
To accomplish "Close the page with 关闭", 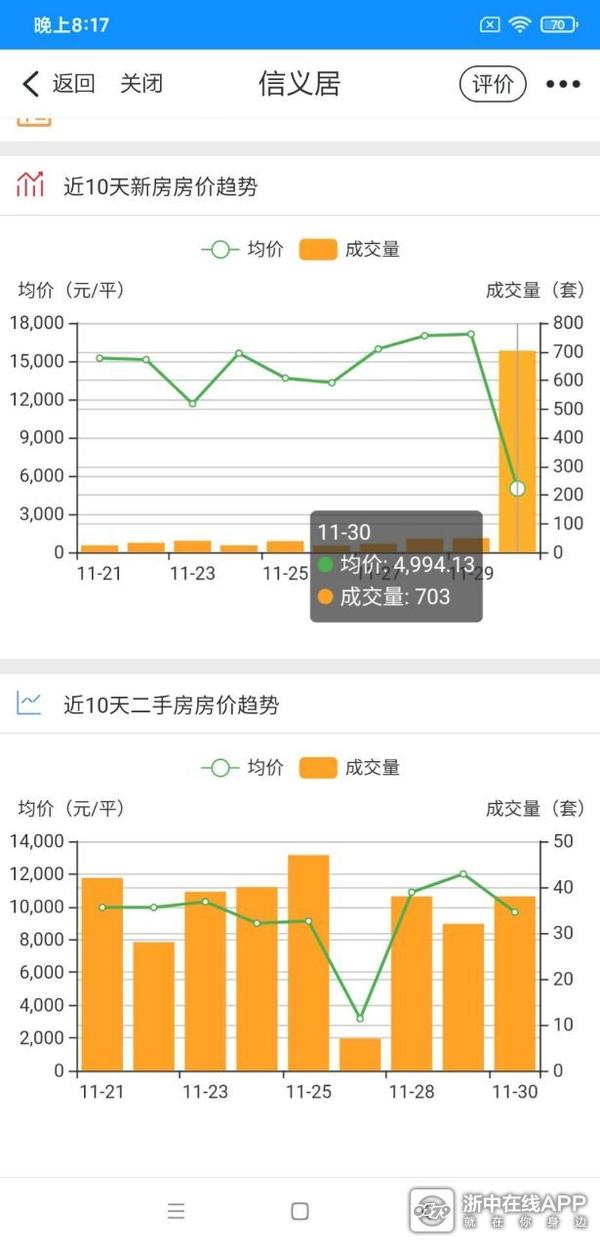I will [x=141, y=84].
